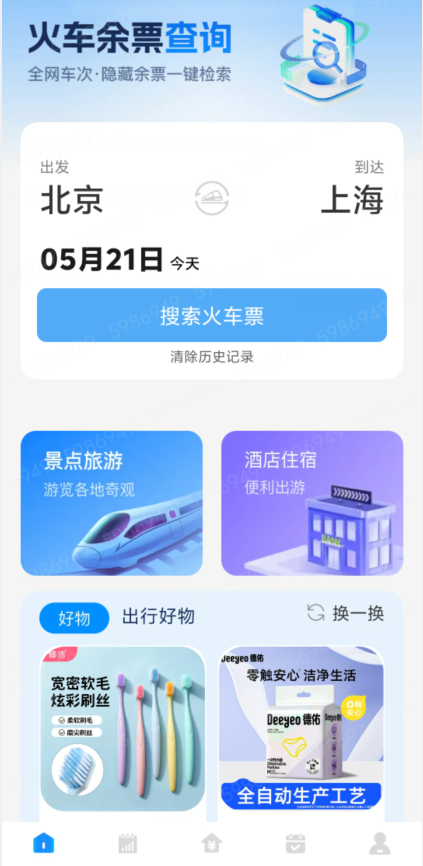Select the 好物 chip
This screenshot has height=866, width=423.
[74, 617]
